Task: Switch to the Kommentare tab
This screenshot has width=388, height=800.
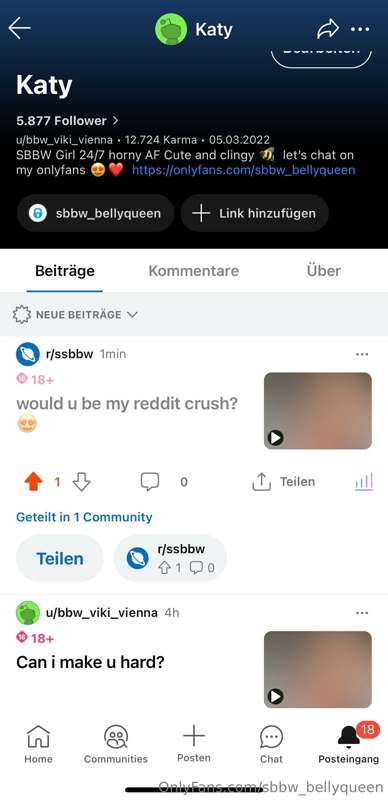Action: 193,270
